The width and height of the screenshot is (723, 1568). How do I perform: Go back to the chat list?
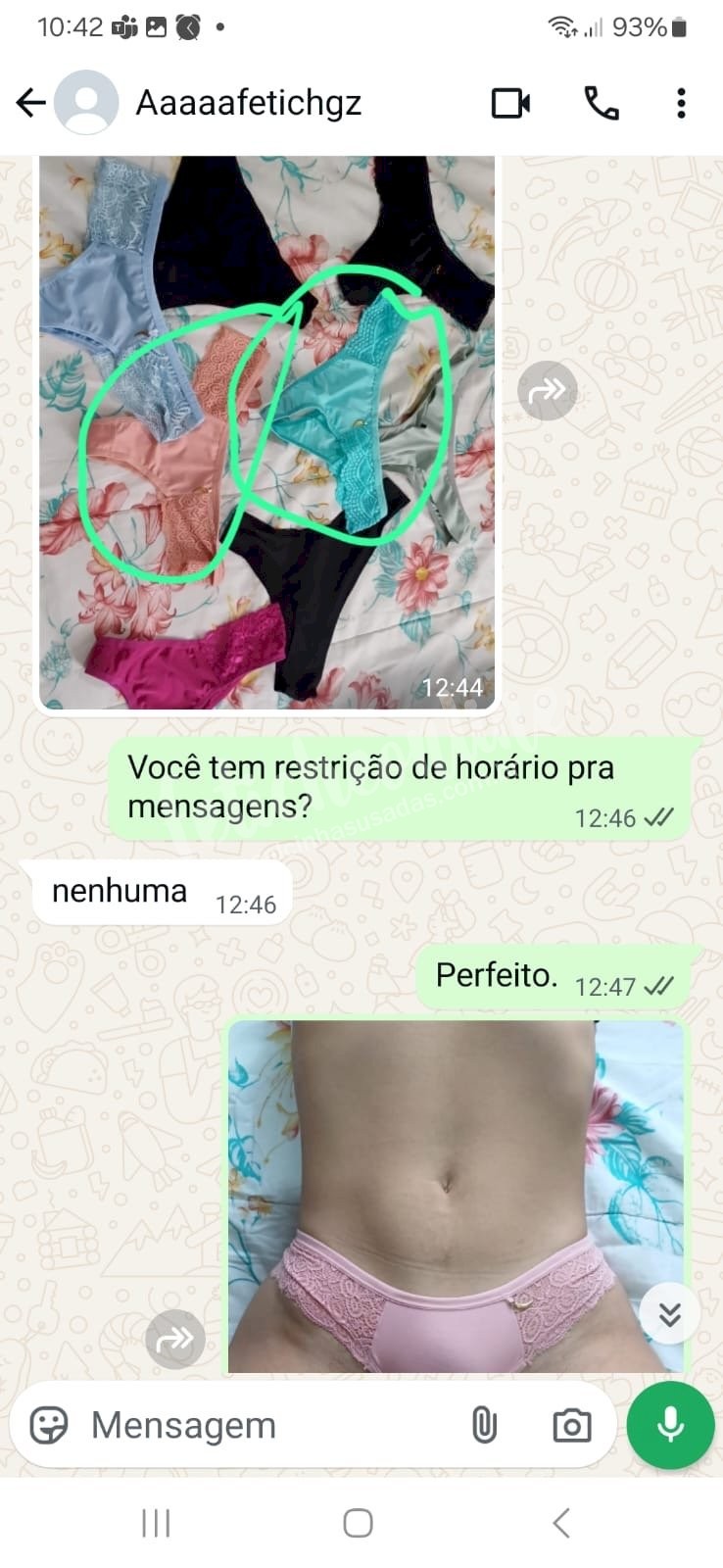coord(31,102)
